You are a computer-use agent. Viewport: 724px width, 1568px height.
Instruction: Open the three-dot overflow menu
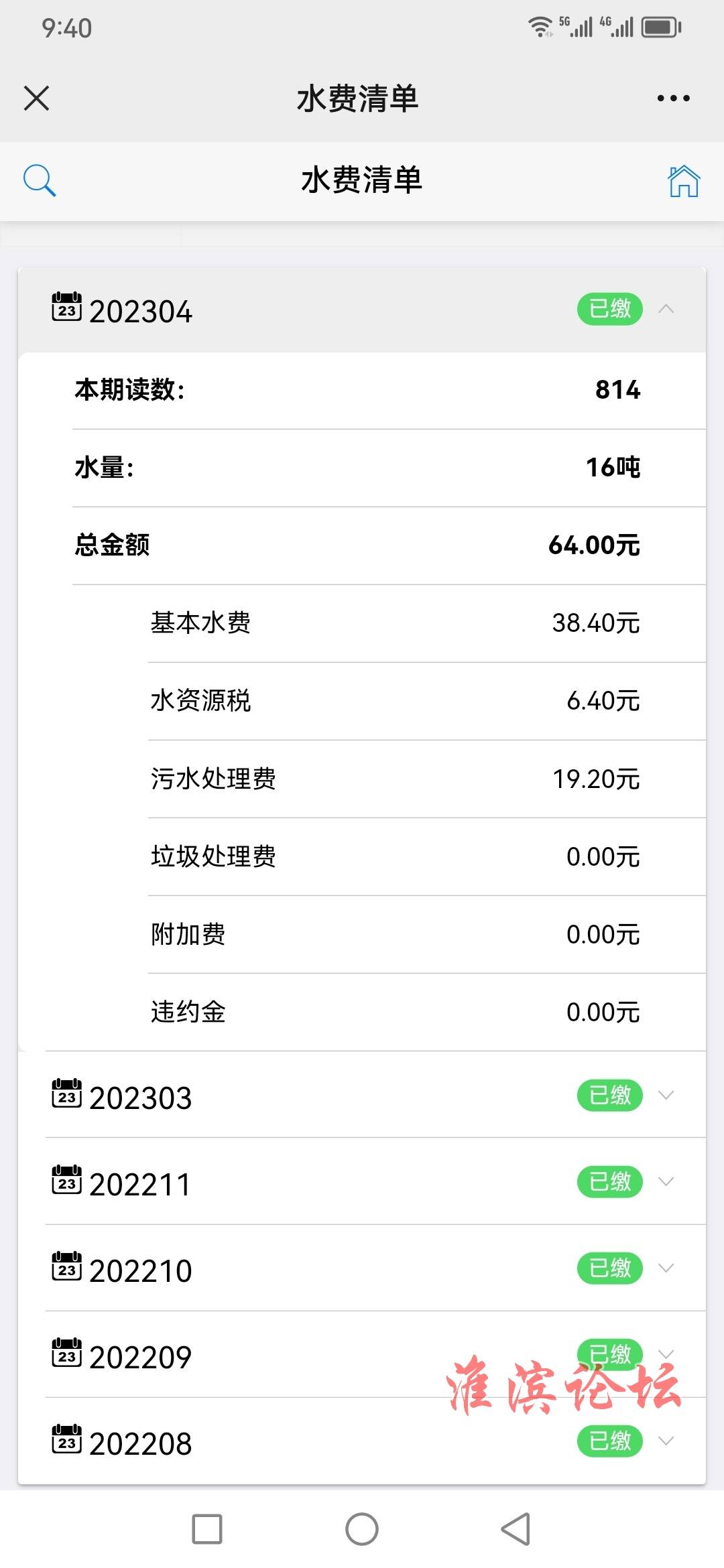673,98
